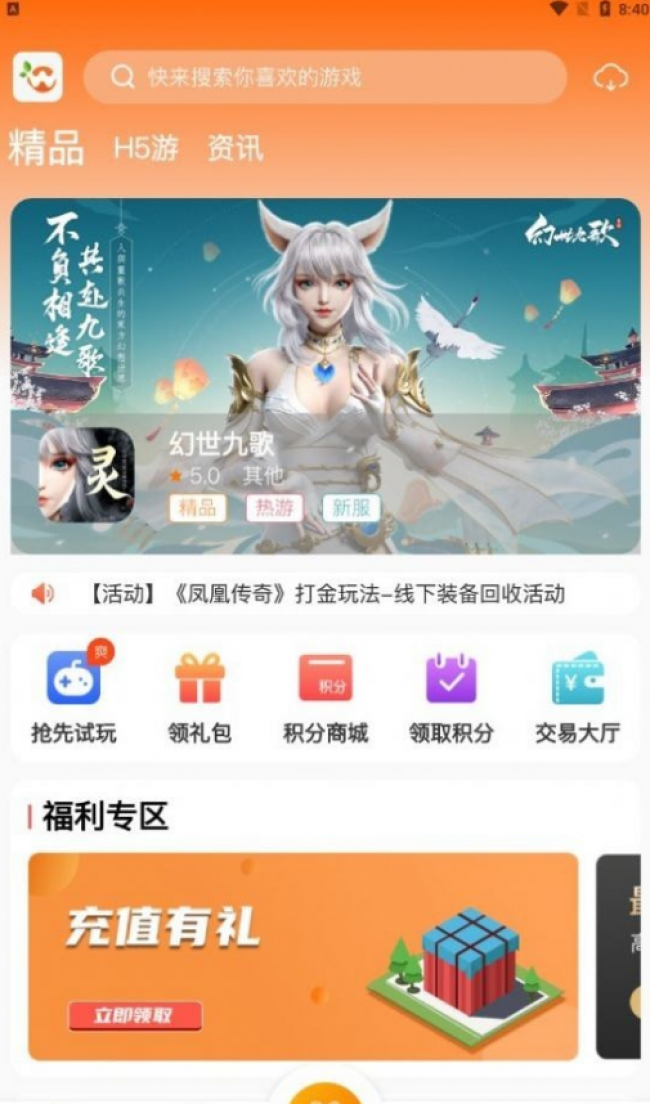
Task: Enter 交易大厅
Action: [577, 697]
